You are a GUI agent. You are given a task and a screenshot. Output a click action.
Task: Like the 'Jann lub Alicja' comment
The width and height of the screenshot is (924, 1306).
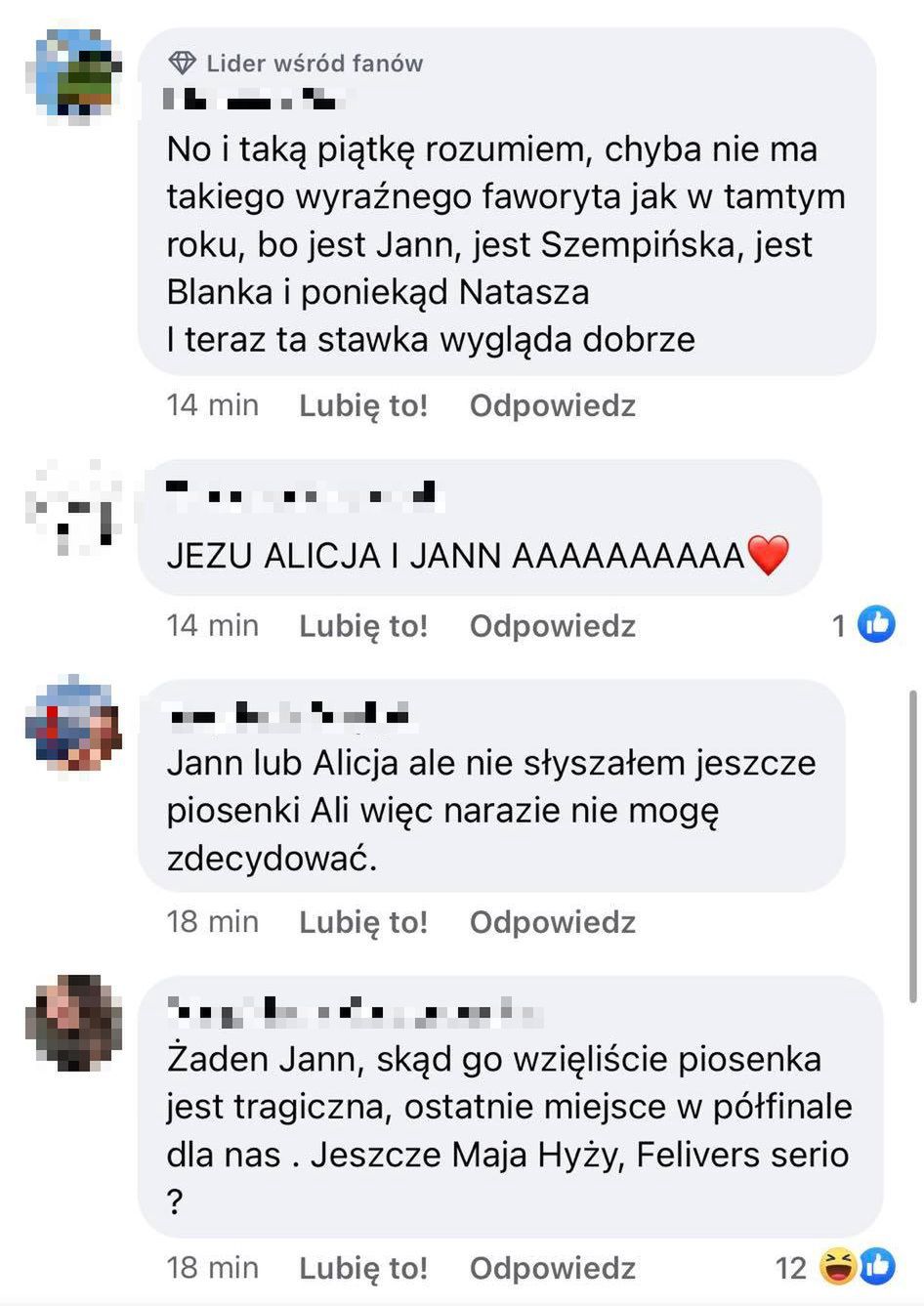click(x=363, y=922)
